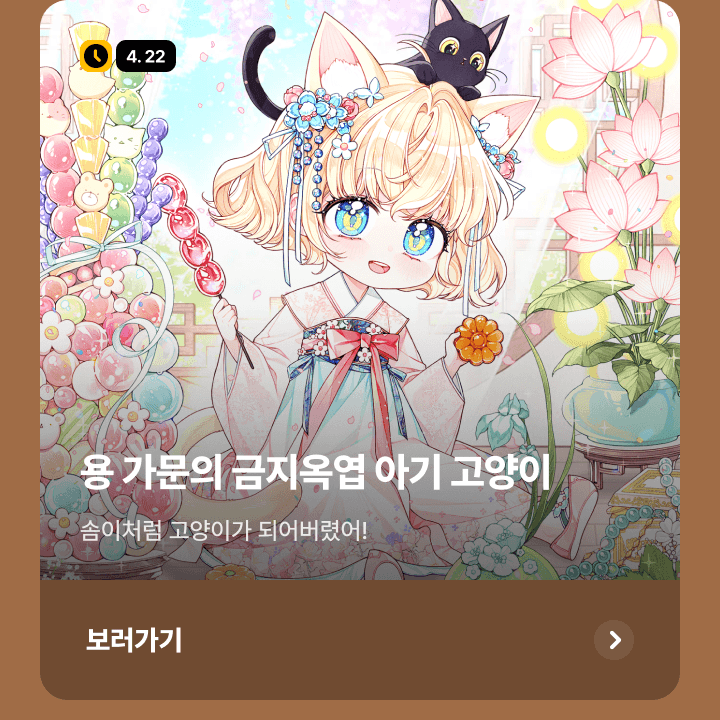
Task: Tap the 보러가기 button
Action: [134, 640]
